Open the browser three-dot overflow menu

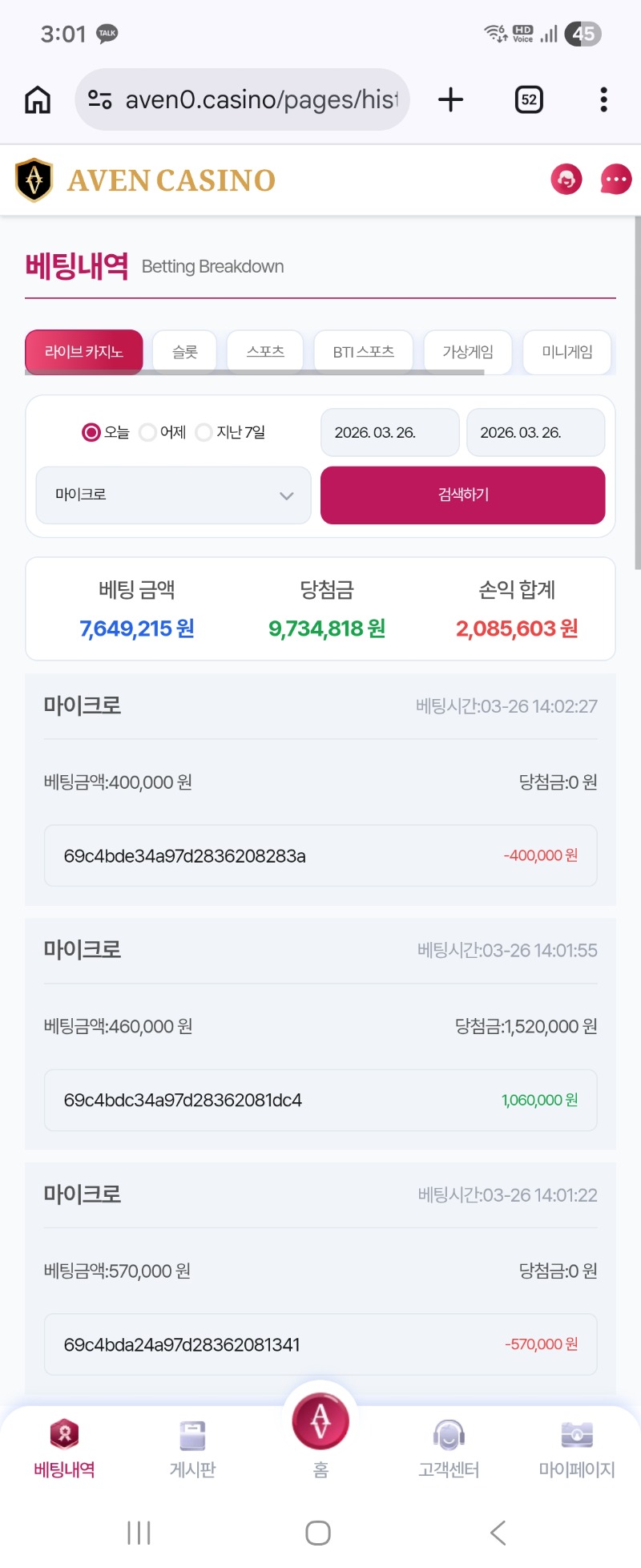coord(603,99)
